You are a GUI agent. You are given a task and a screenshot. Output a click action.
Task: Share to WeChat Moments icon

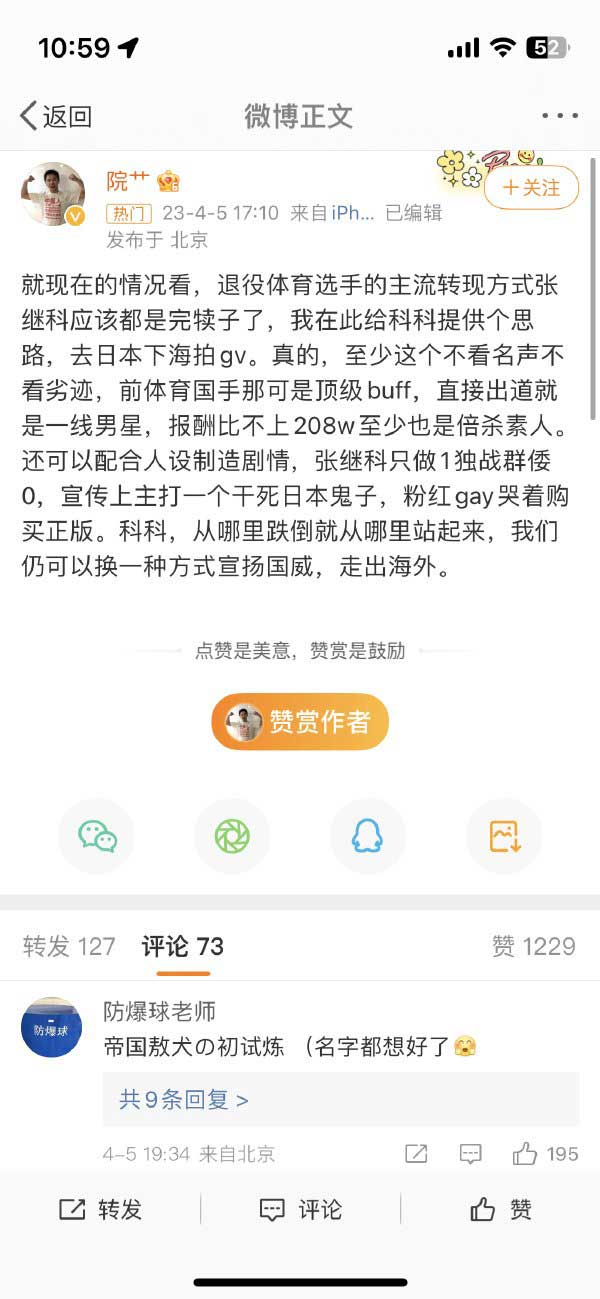coord(232,836)
